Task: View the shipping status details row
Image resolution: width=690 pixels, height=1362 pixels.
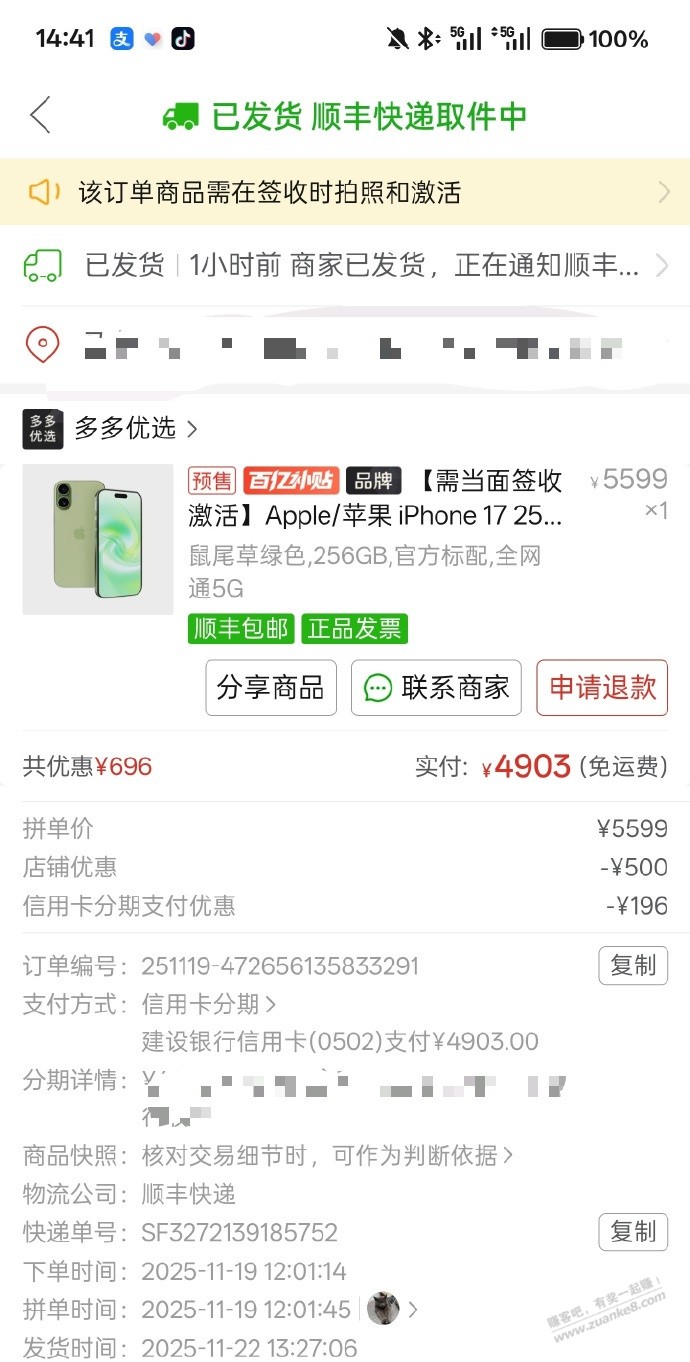Action: (x=345, y=265)
